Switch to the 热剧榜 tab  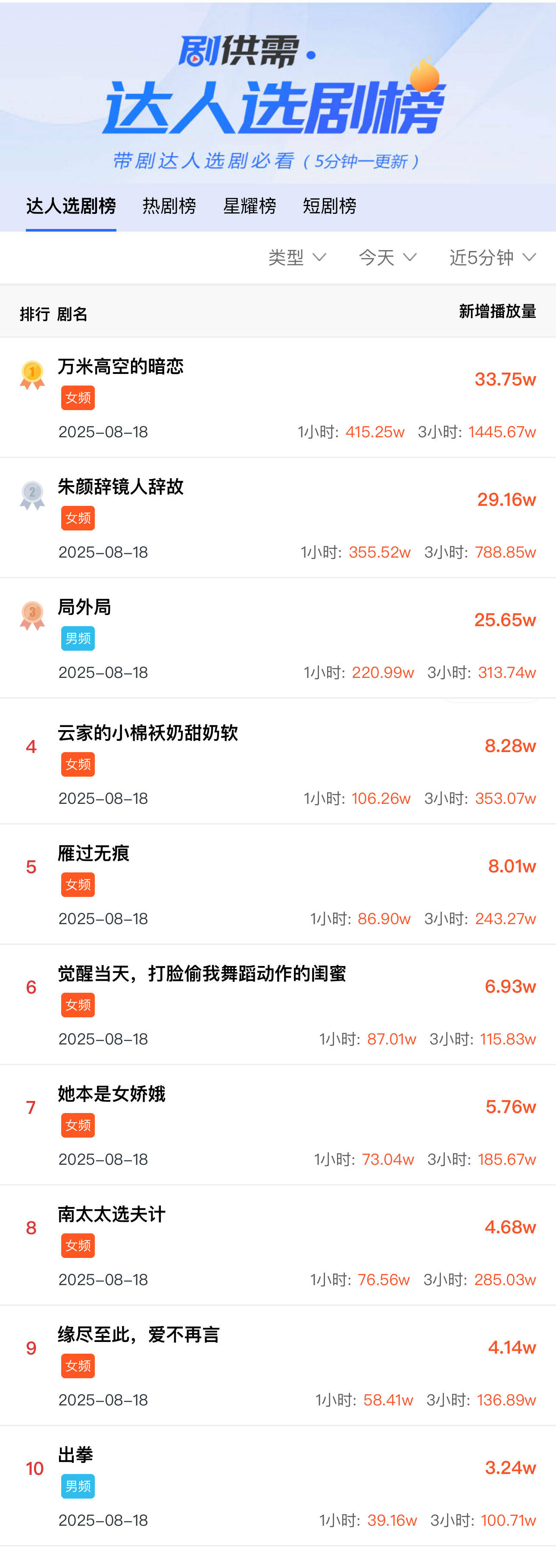tap(169, 206)
